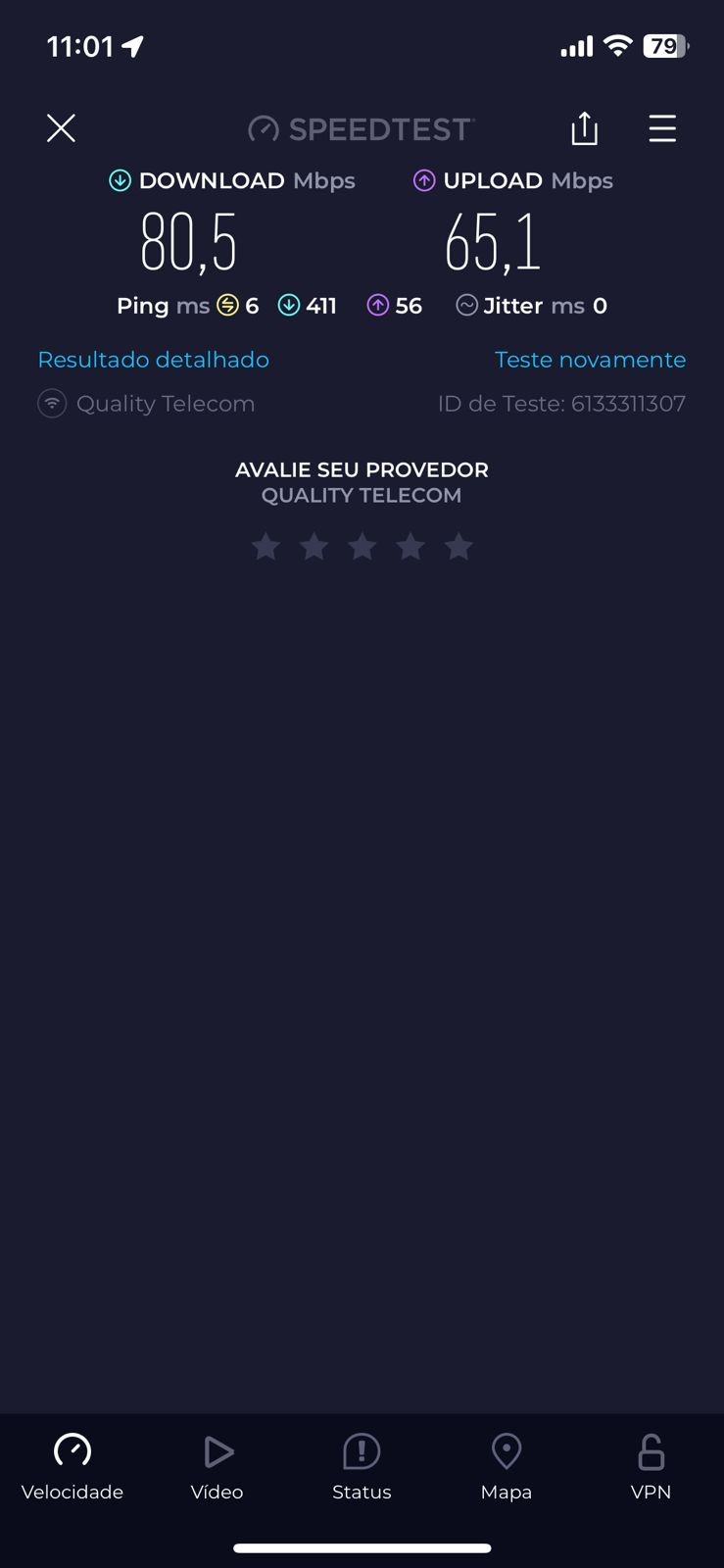This screenshot has height=1568, width=724.
Task: Rate Quality Telecom five stars
Action: click(x=459, y=547)
